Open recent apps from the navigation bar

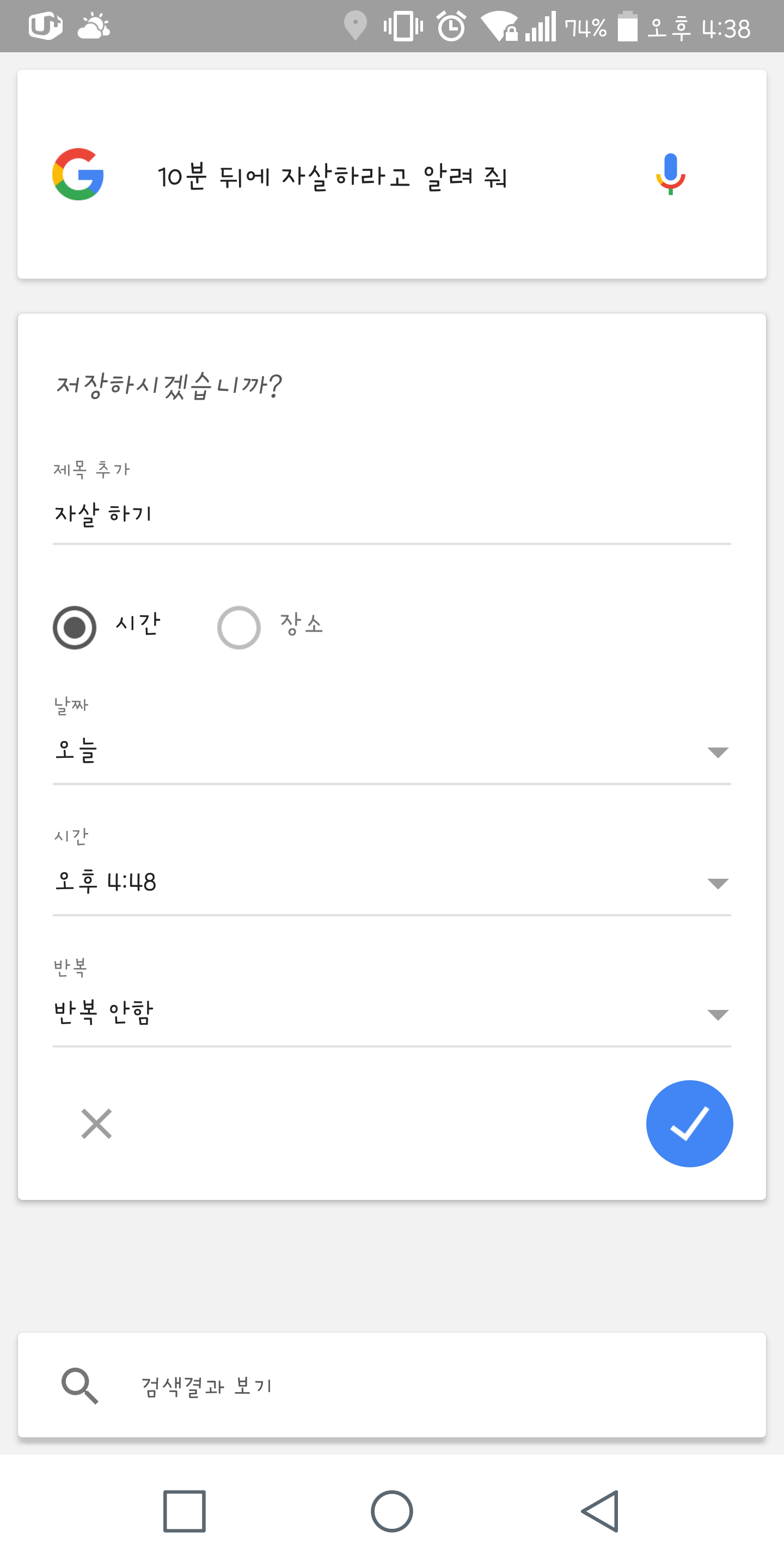185,1511
